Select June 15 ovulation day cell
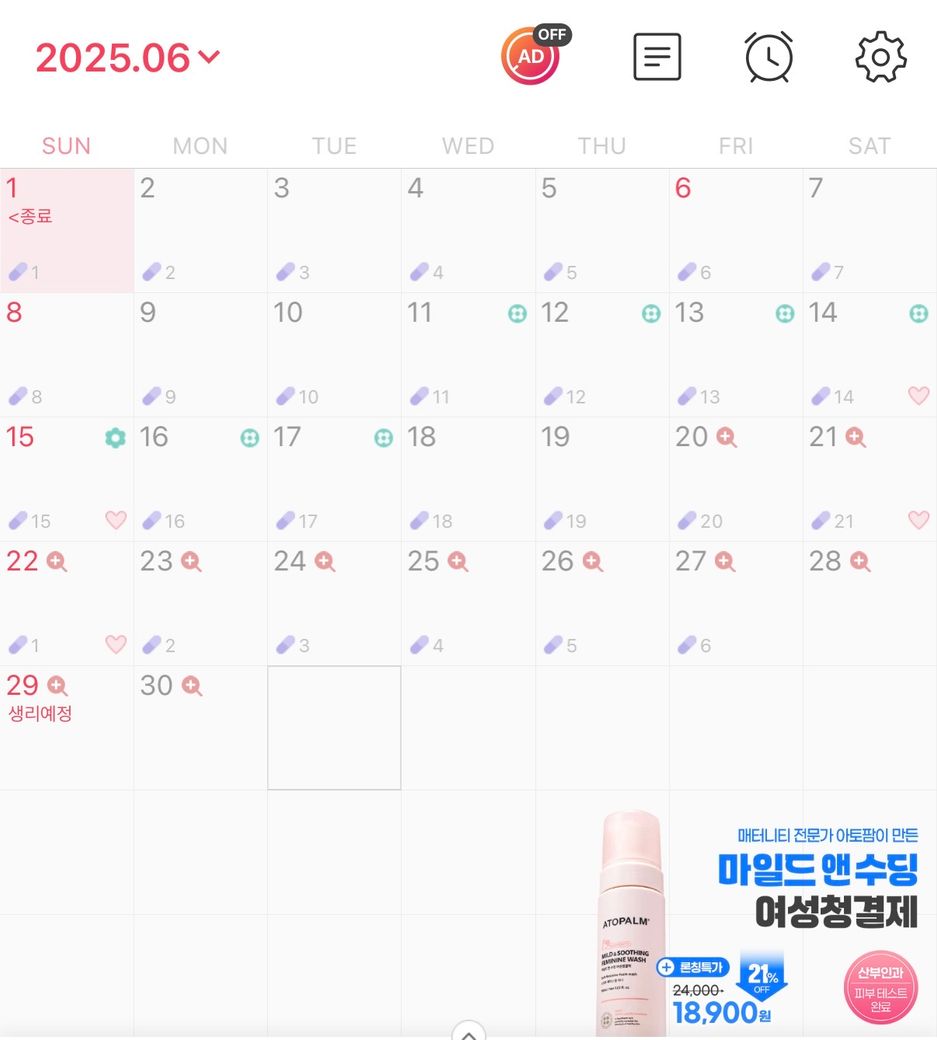 click(x=66, y=479)
